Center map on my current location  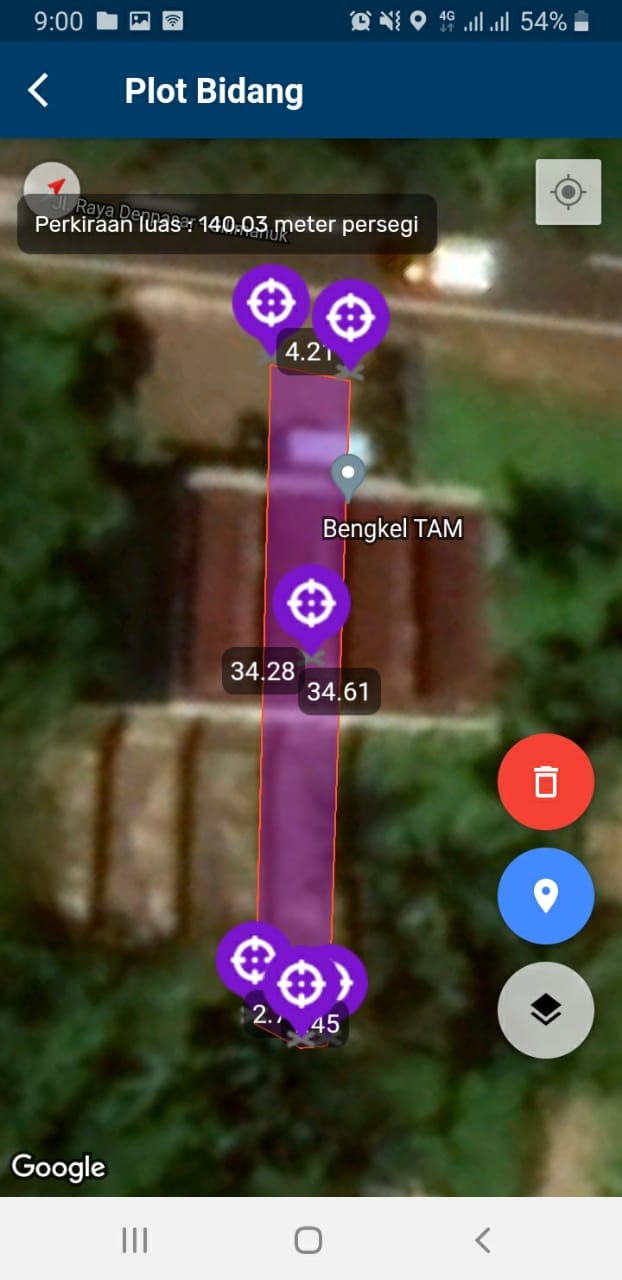(568, 191)
